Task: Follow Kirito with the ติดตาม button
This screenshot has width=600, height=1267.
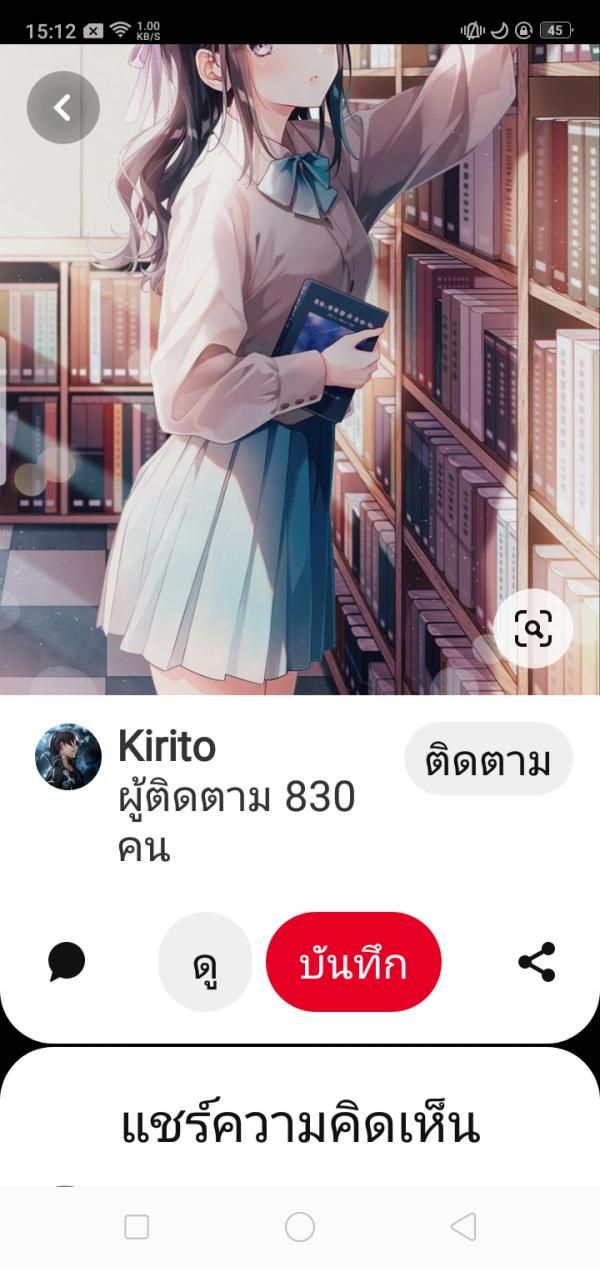Action: (x=488, y=759)
